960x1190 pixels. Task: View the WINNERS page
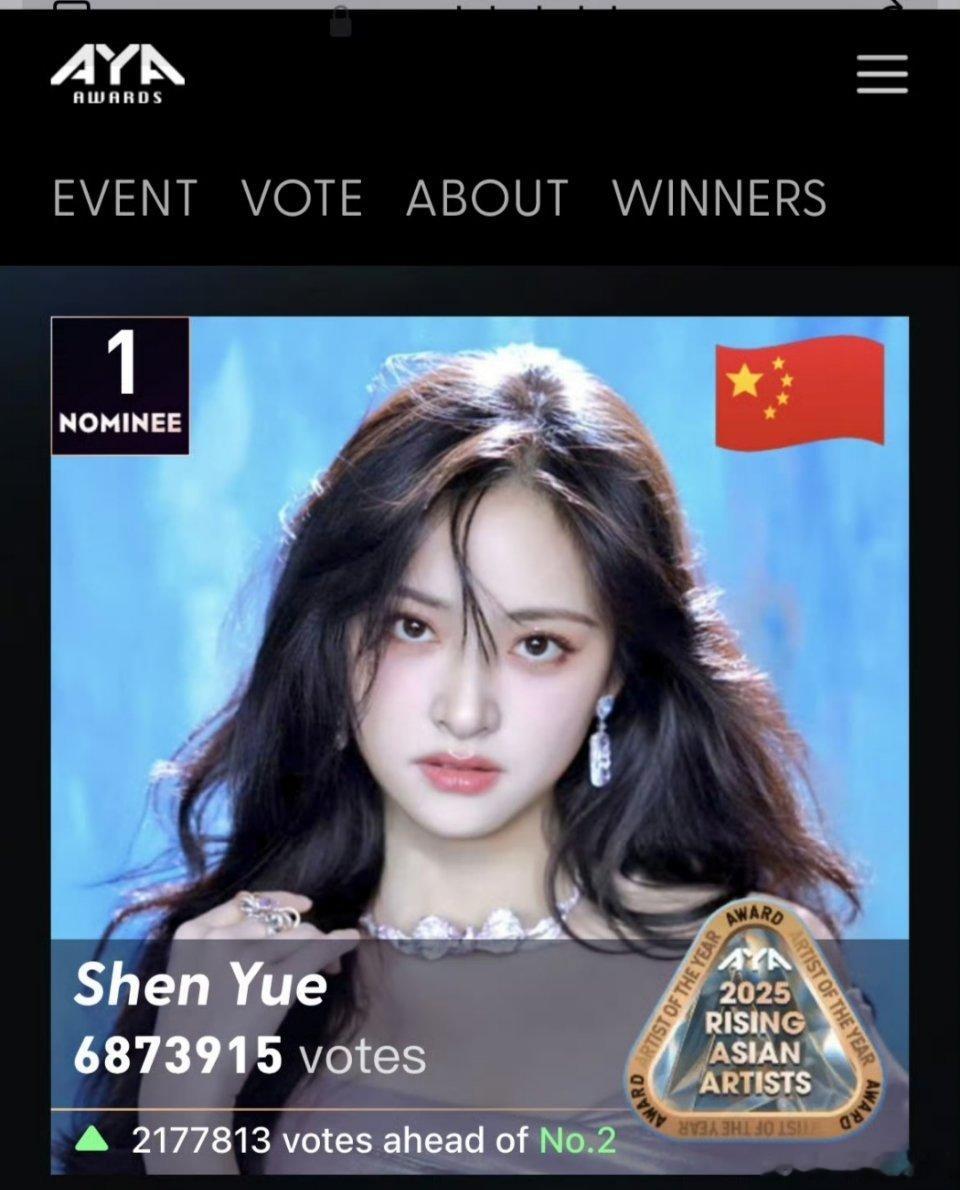[x=719, y=198]
